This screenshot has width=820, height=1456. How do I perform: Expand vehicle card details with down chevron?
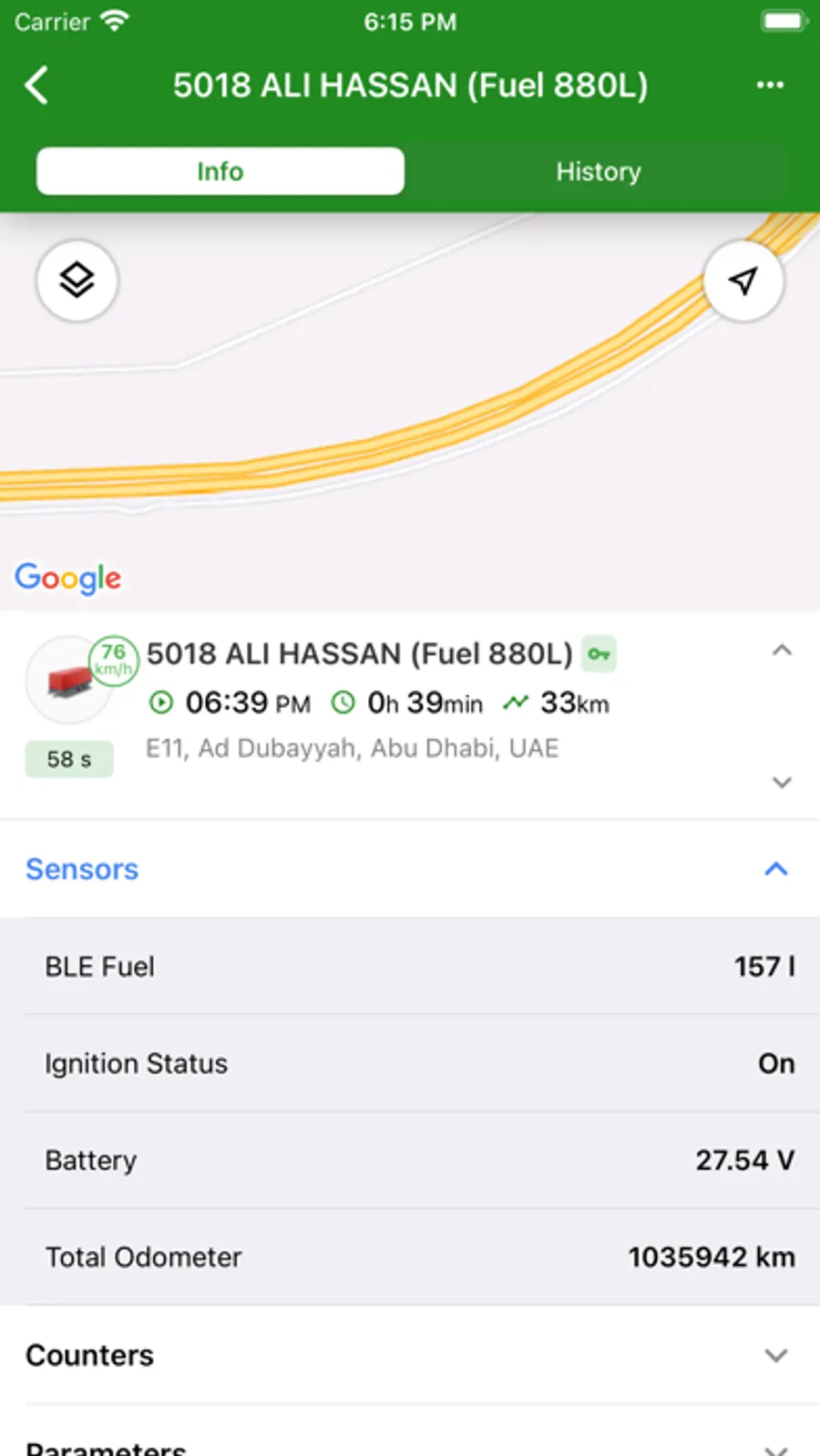coord(782,782)
